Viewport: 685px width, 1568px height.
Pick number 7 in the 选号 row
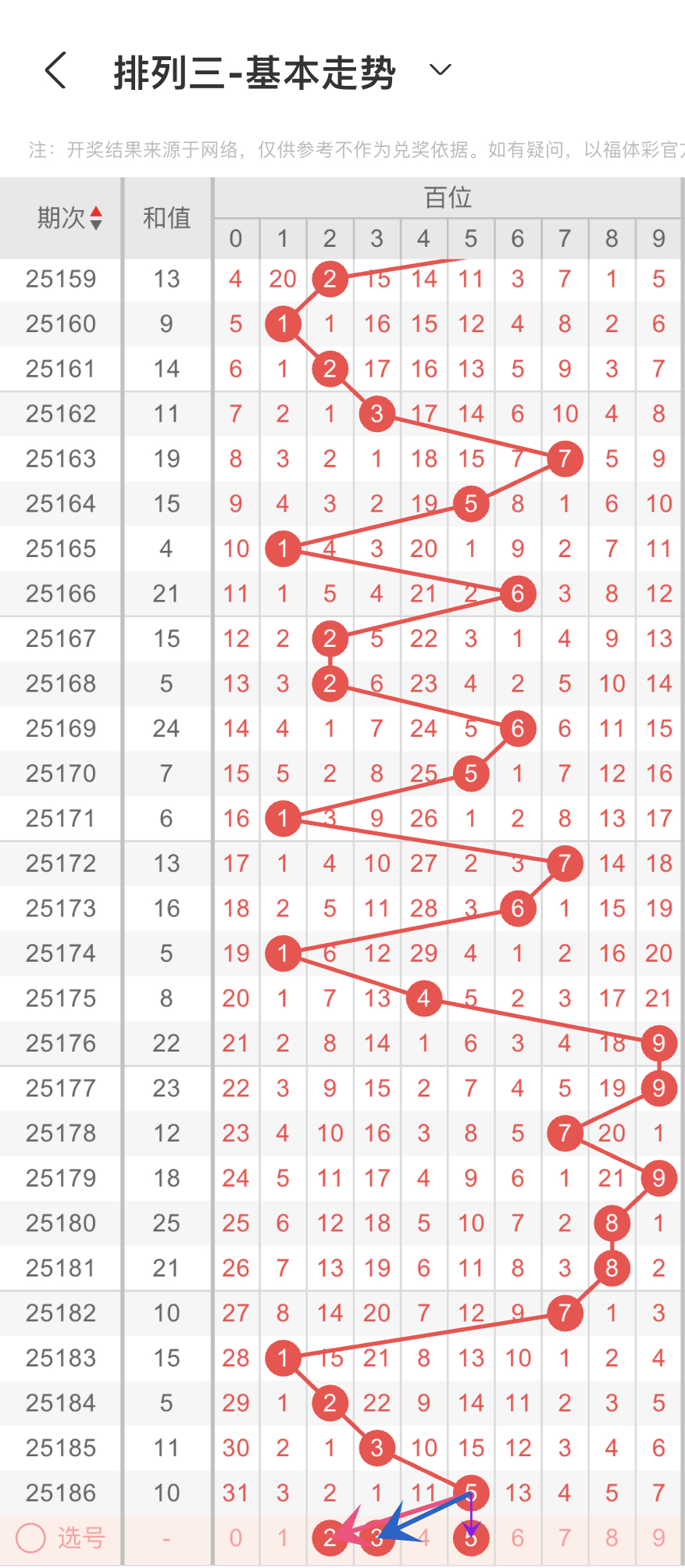pos(565,1538)
